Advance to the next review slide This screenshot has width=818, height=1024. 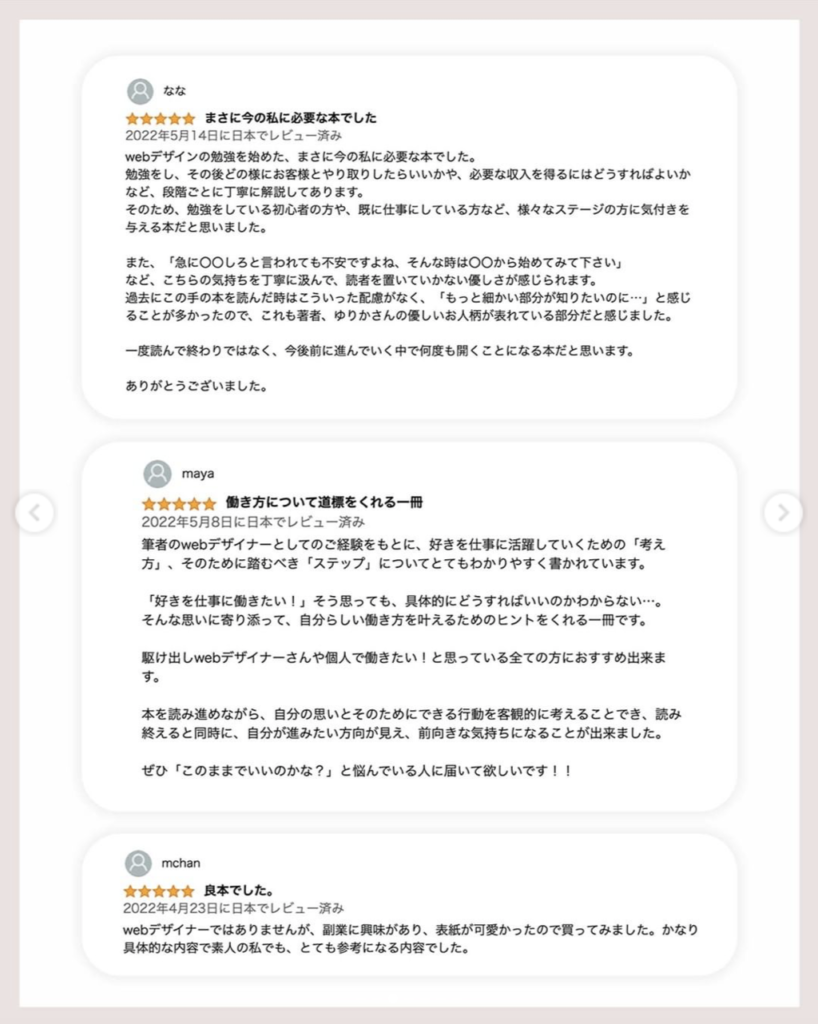pos(783,513)
